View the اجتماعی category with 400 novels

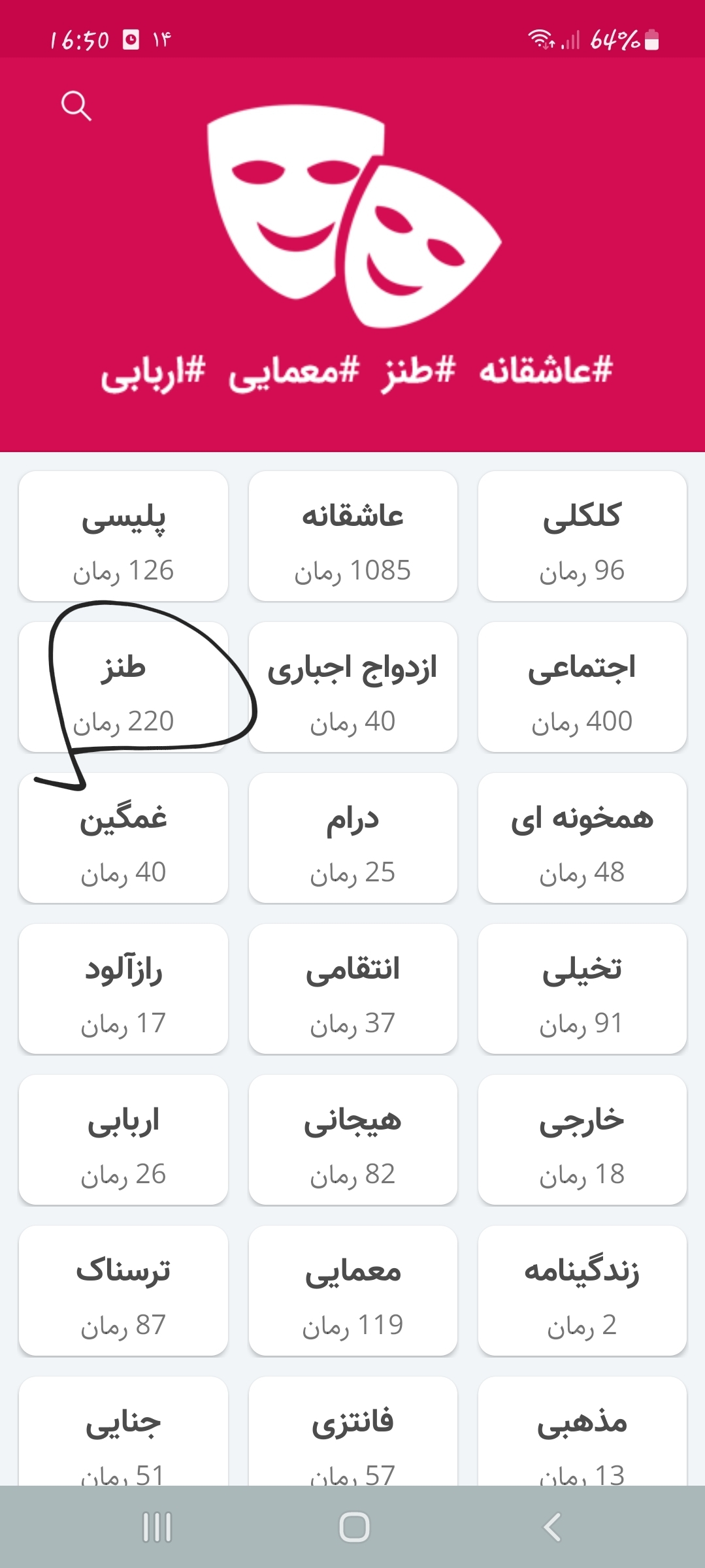pos(582,687)
